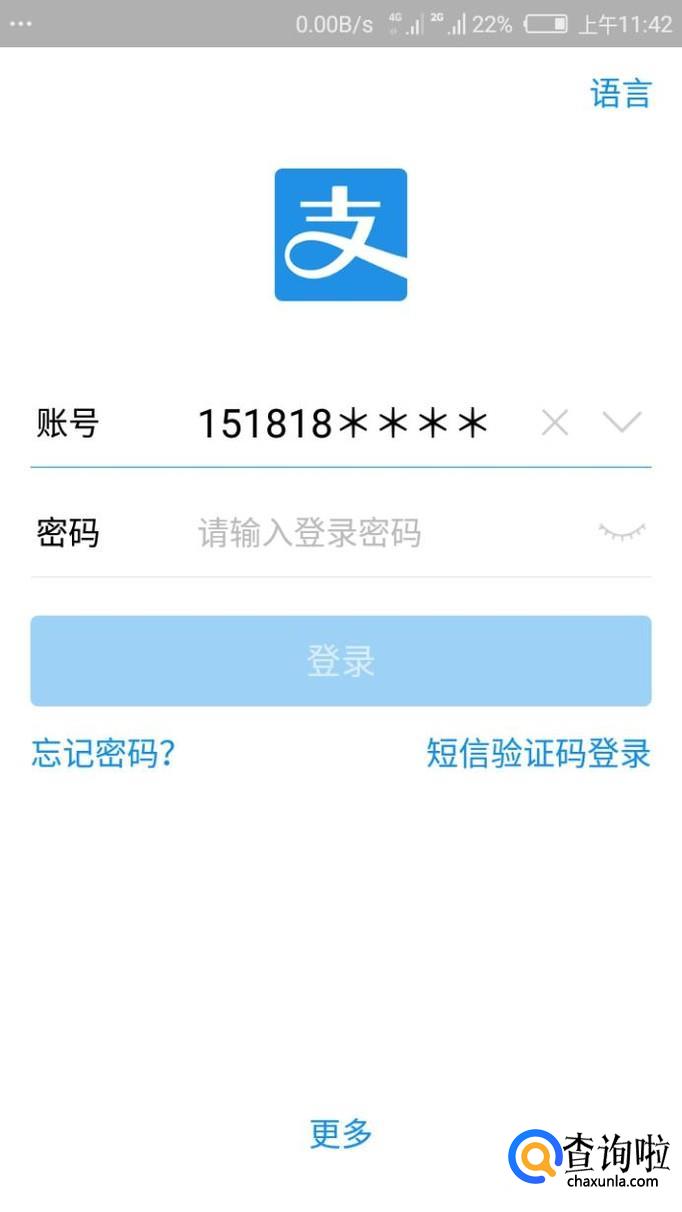
Task: Open the 语言 language selector
Action: (620, 94)
